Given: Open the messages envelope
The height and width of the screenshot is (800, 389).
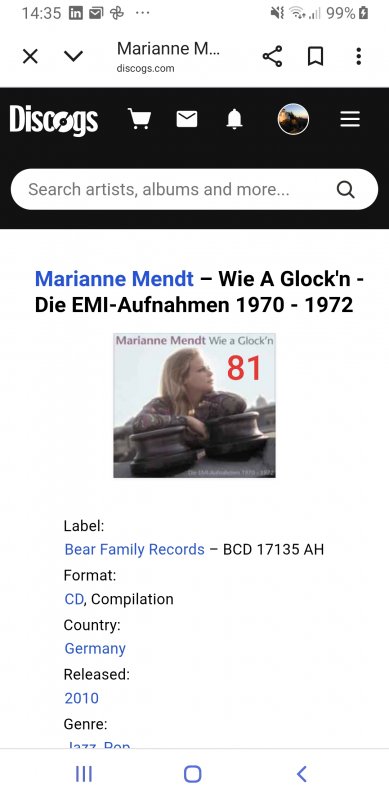Looking at the screenshot, I should pyautogui.click(x=187, y=119).
